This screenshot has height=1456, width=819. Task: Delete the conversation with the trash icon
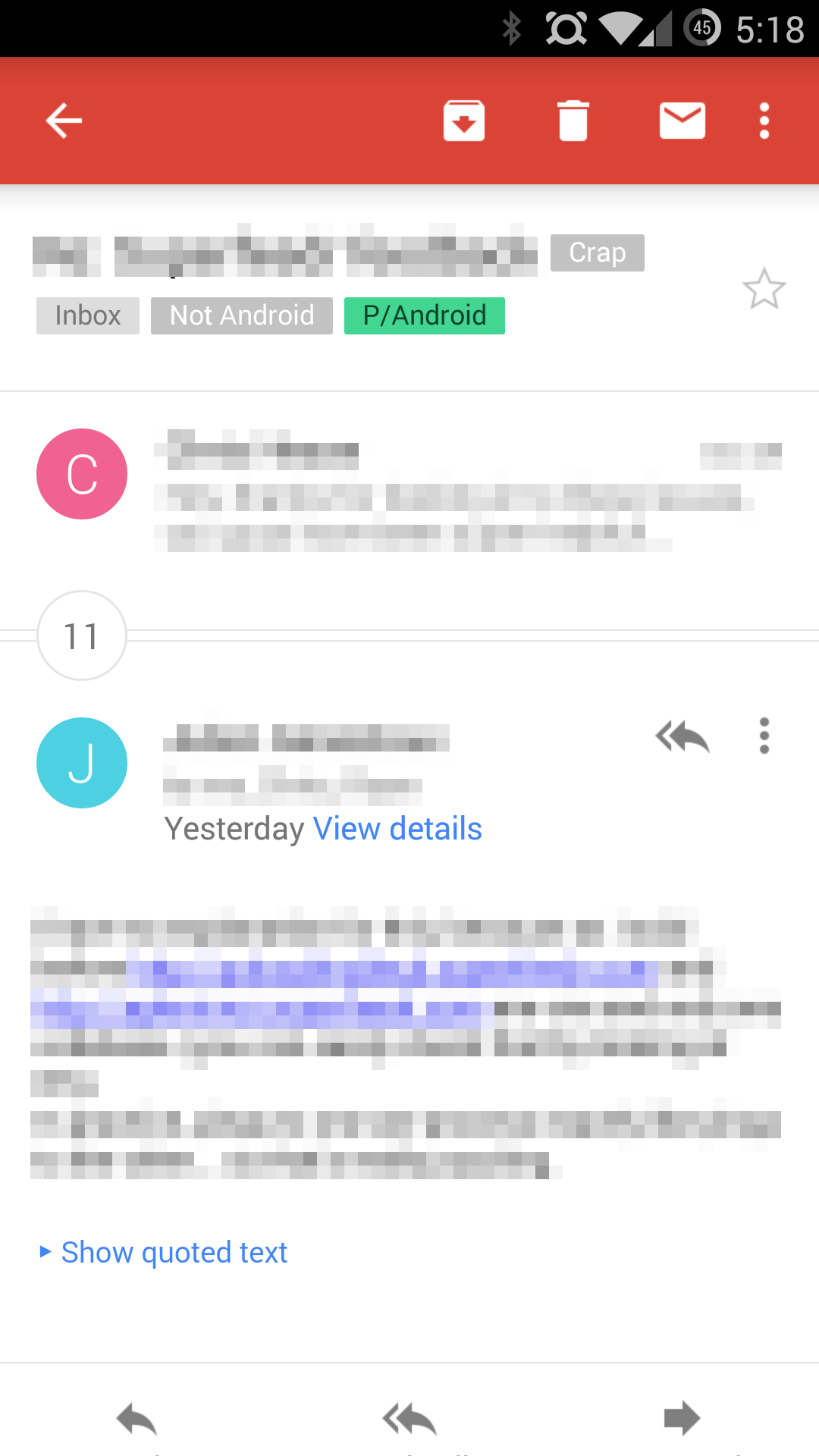[x=573, y=121]
